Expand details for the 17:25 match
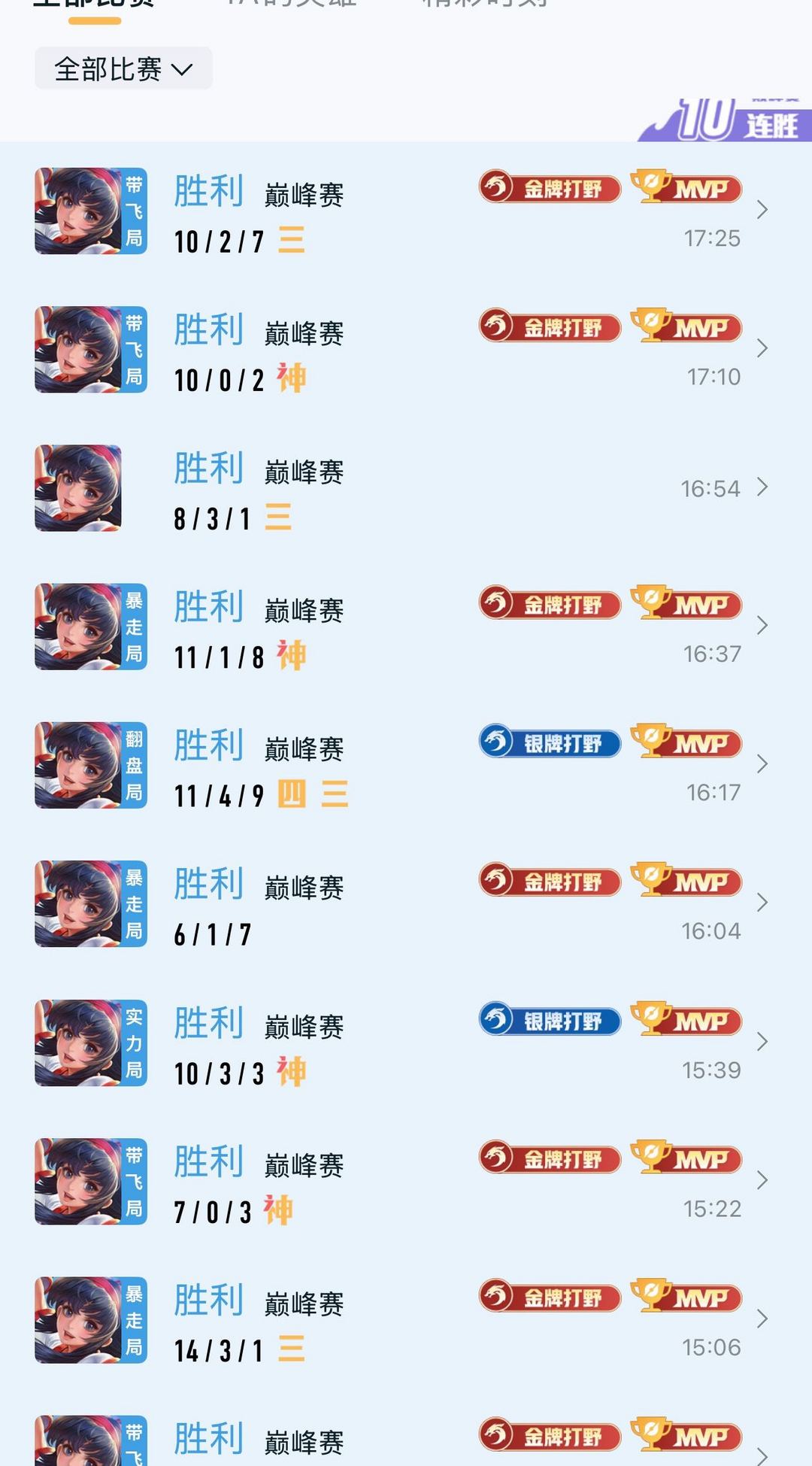 coord(762,209)
